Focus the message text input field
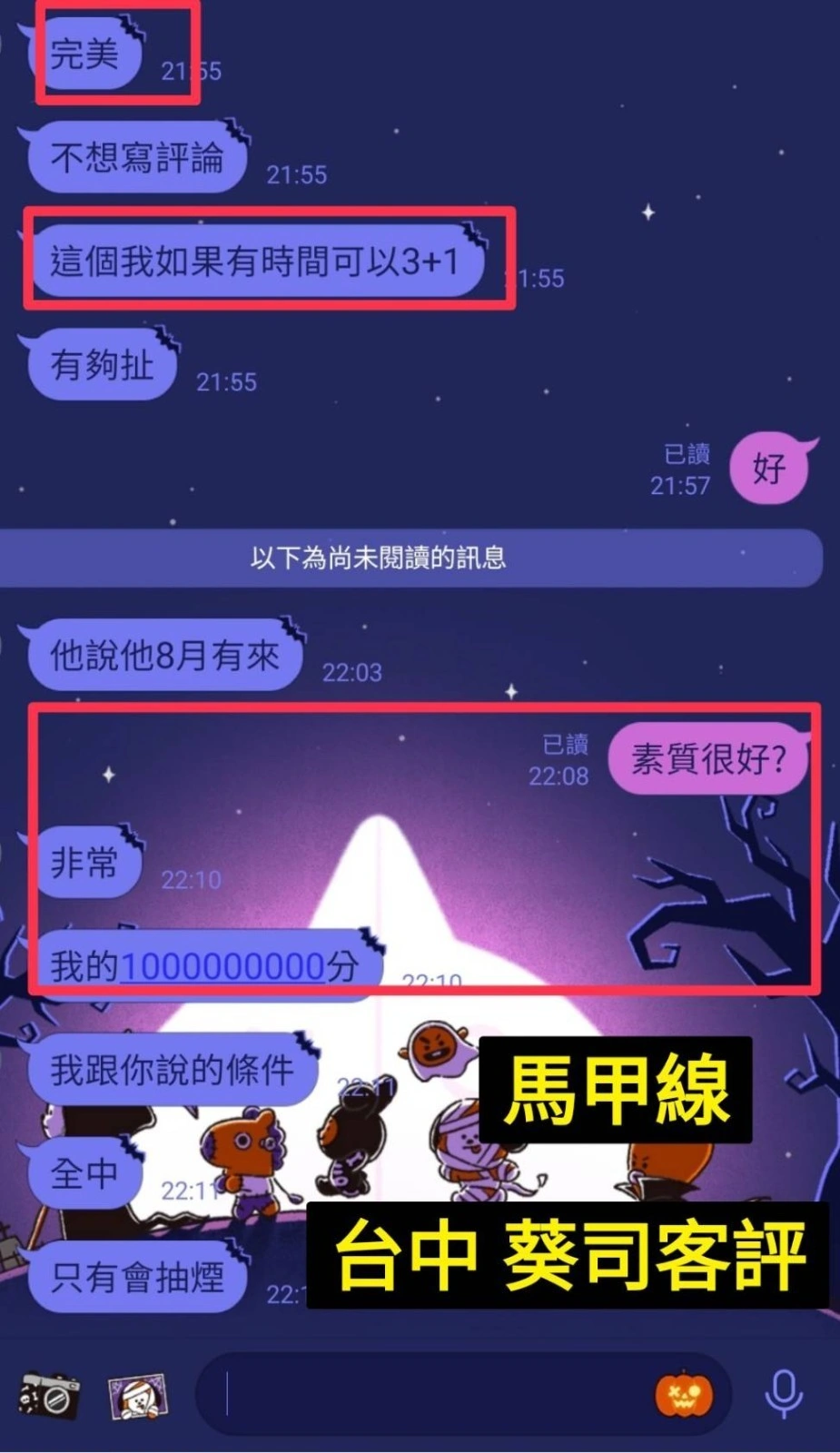This screenshot has height=1453, width=840. click(436, 1395)
